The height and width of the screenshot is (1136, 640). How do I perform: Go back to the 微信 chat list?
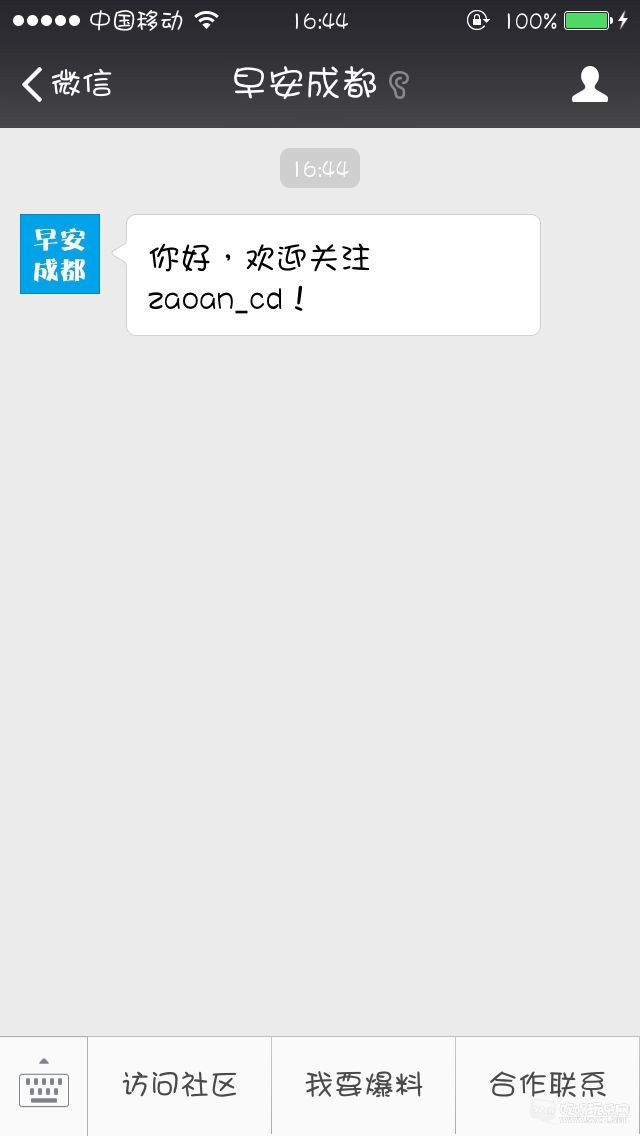tap(66, 84)
